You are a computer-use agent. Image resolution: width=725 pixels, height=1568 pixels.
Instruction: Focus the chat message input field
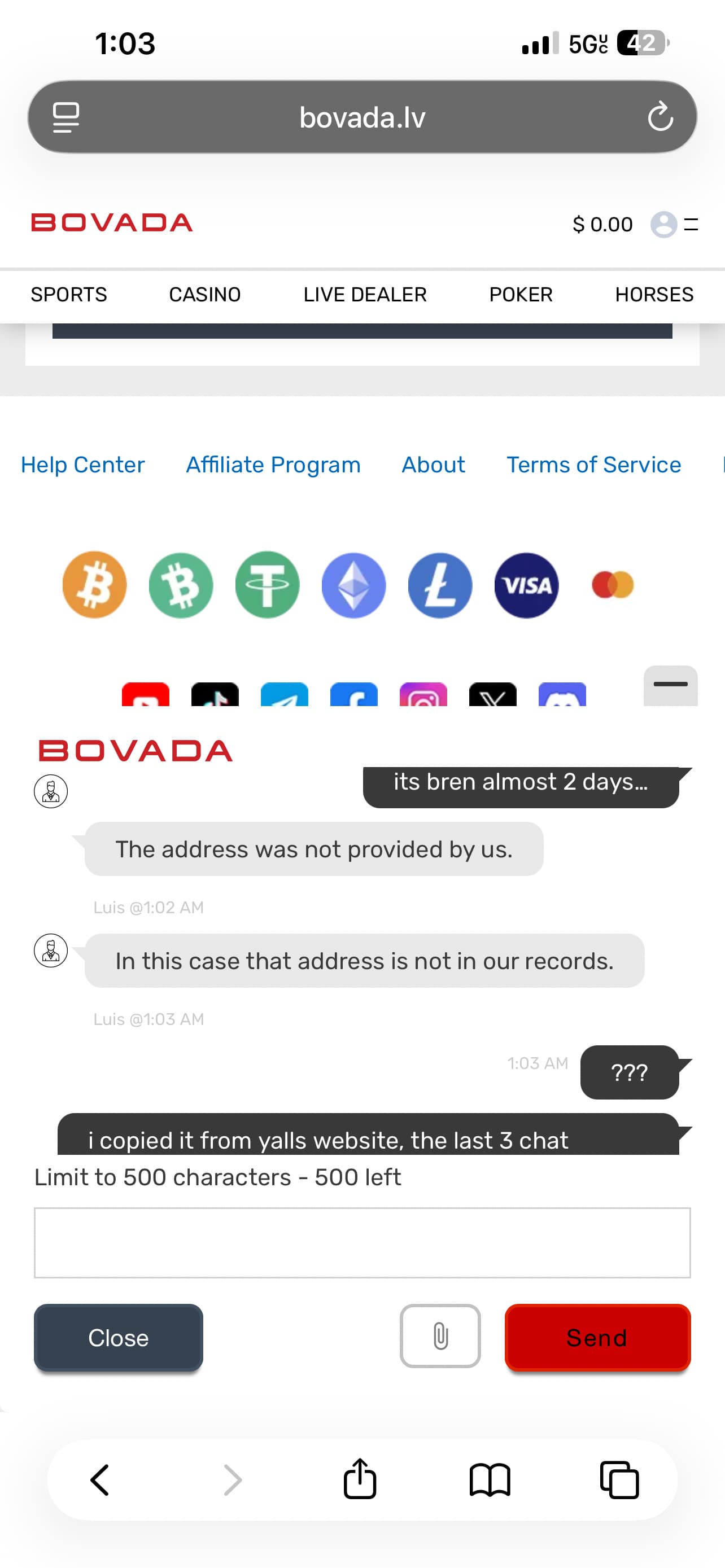point(362,1242)
